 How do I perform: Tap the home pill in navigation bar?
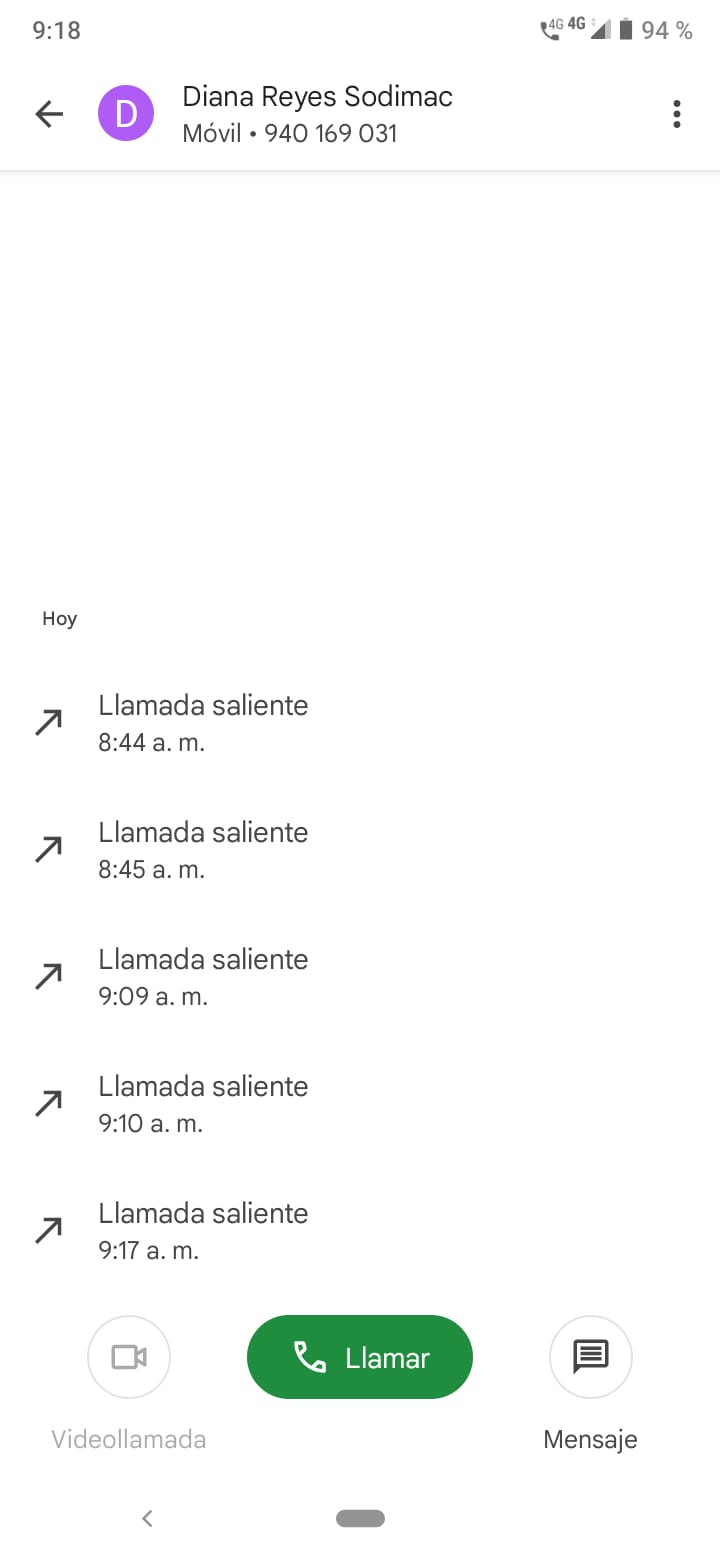pyautogui.click(x=360, y=1518)
